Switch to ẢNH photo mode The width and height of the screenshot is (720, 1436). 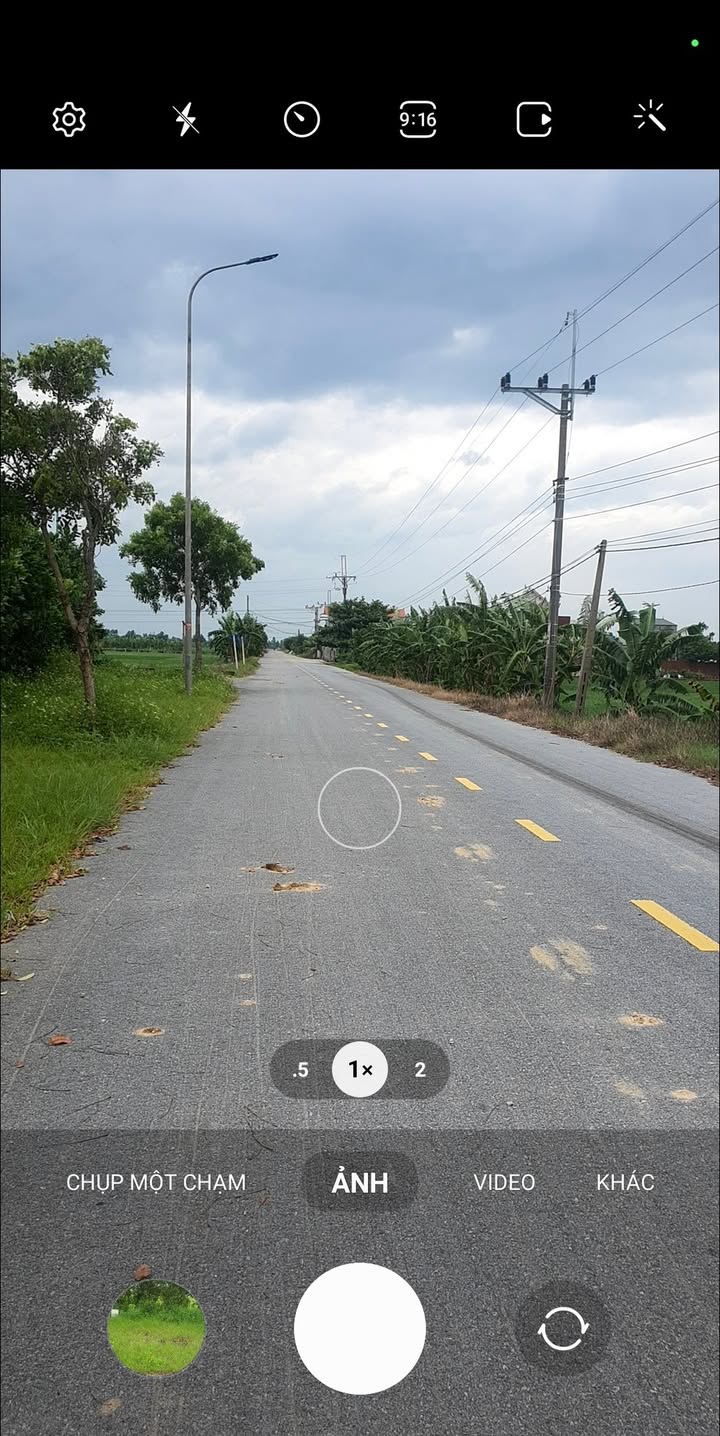360,1182
